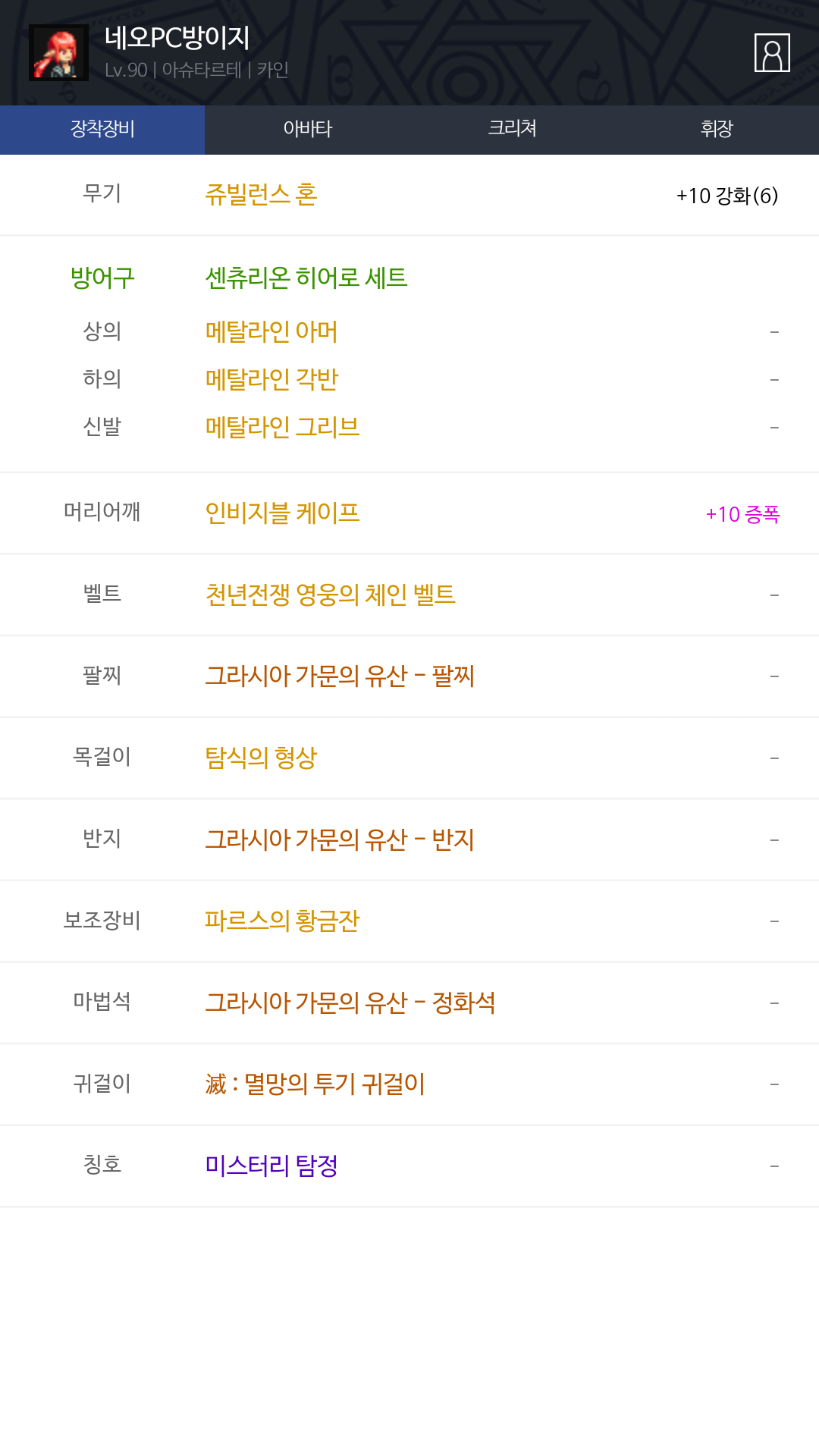Switch to the 휘장 tab

pyautogui.click(x=717, y=129)
